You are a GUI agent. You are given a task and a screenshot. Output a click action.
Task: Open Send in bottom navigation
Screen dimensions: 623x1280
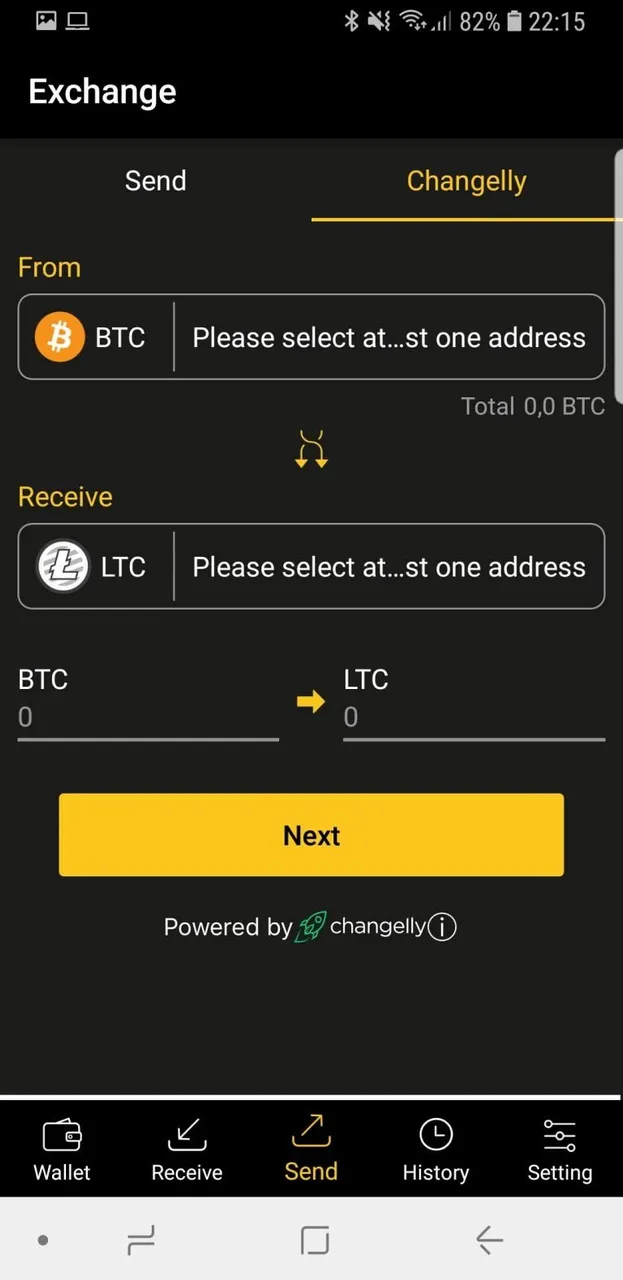pos(311,1150)
